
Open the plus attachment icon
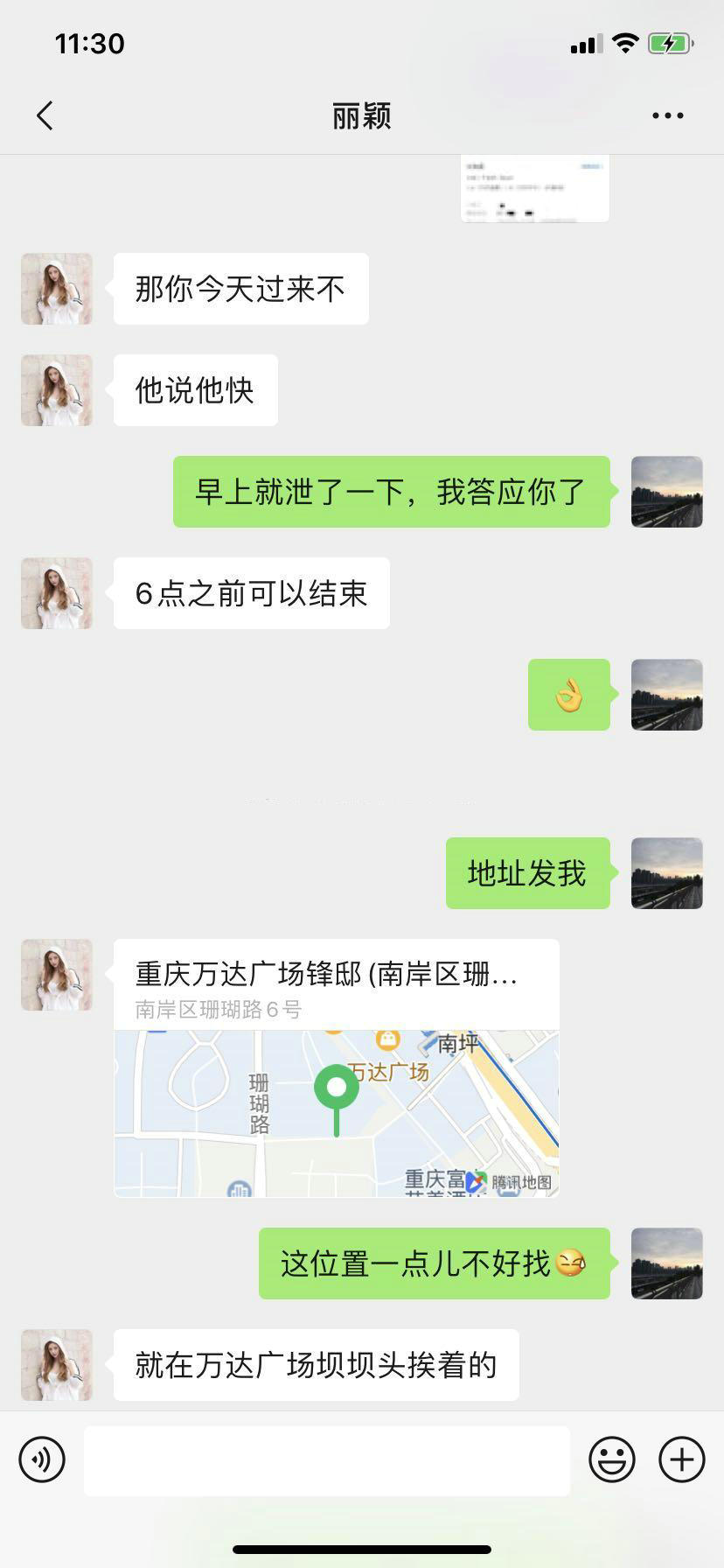(680, 1459)
